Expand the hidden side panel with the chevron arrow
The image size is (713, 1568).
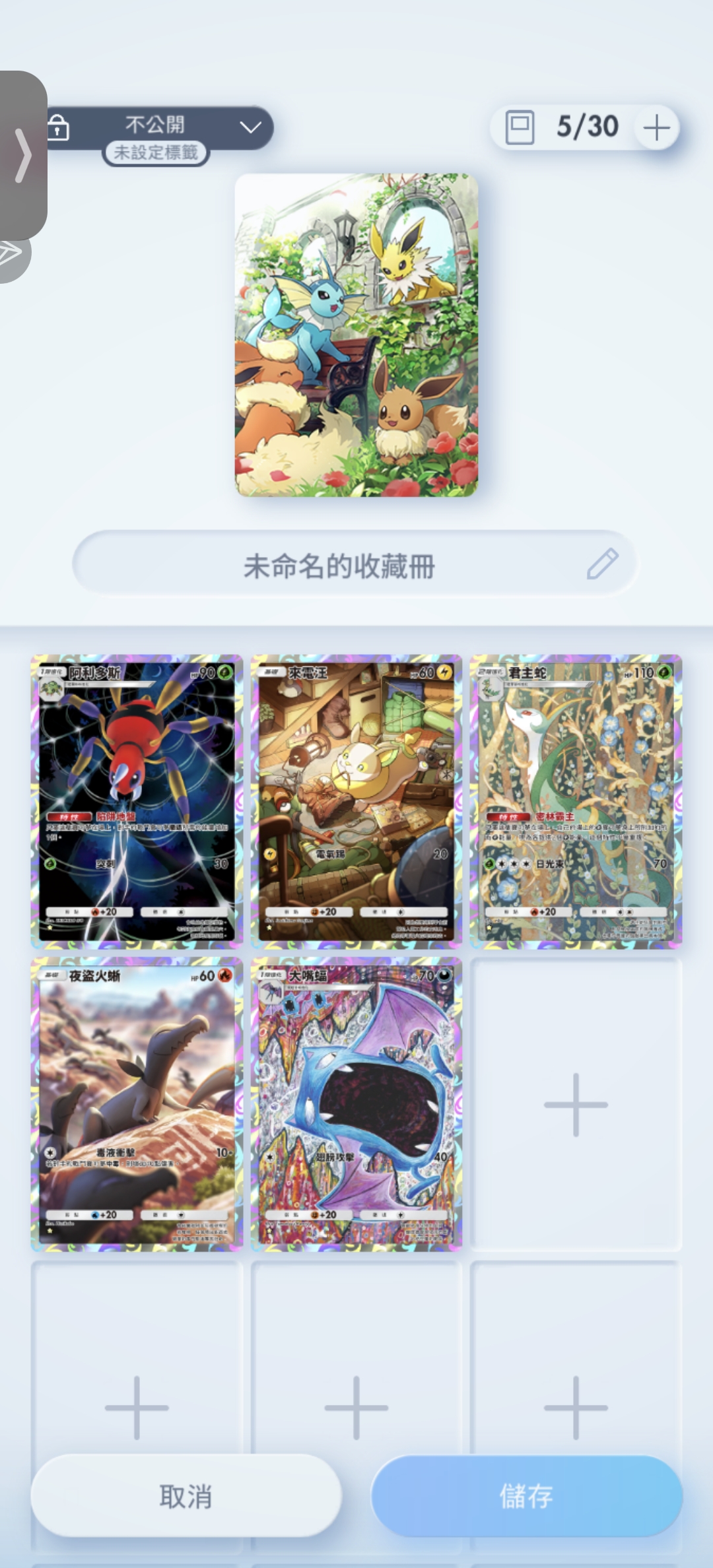pyautogui.click(x=22, y=156)
